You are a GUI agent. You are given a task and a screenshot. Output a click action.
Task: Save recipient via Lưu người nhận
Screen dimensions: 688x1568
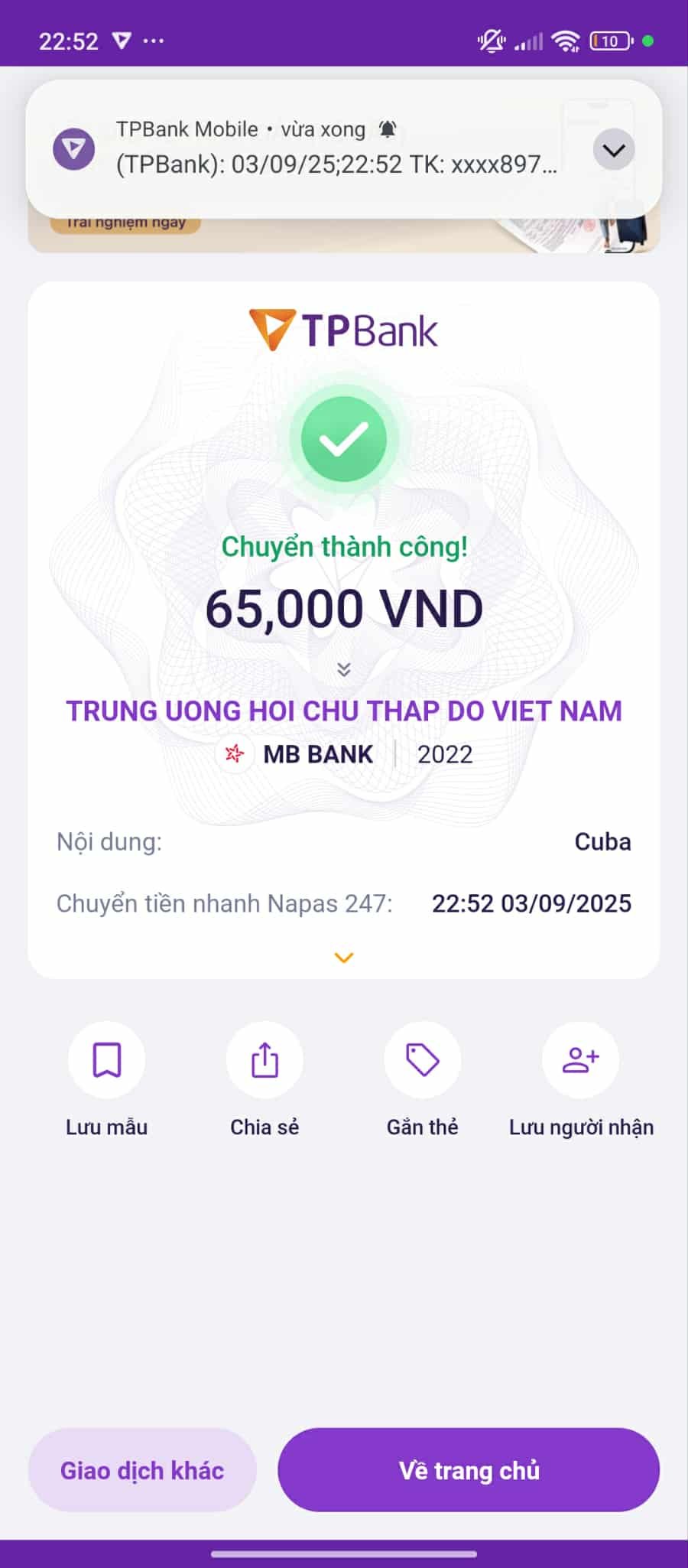click(x=580, y=1060)
